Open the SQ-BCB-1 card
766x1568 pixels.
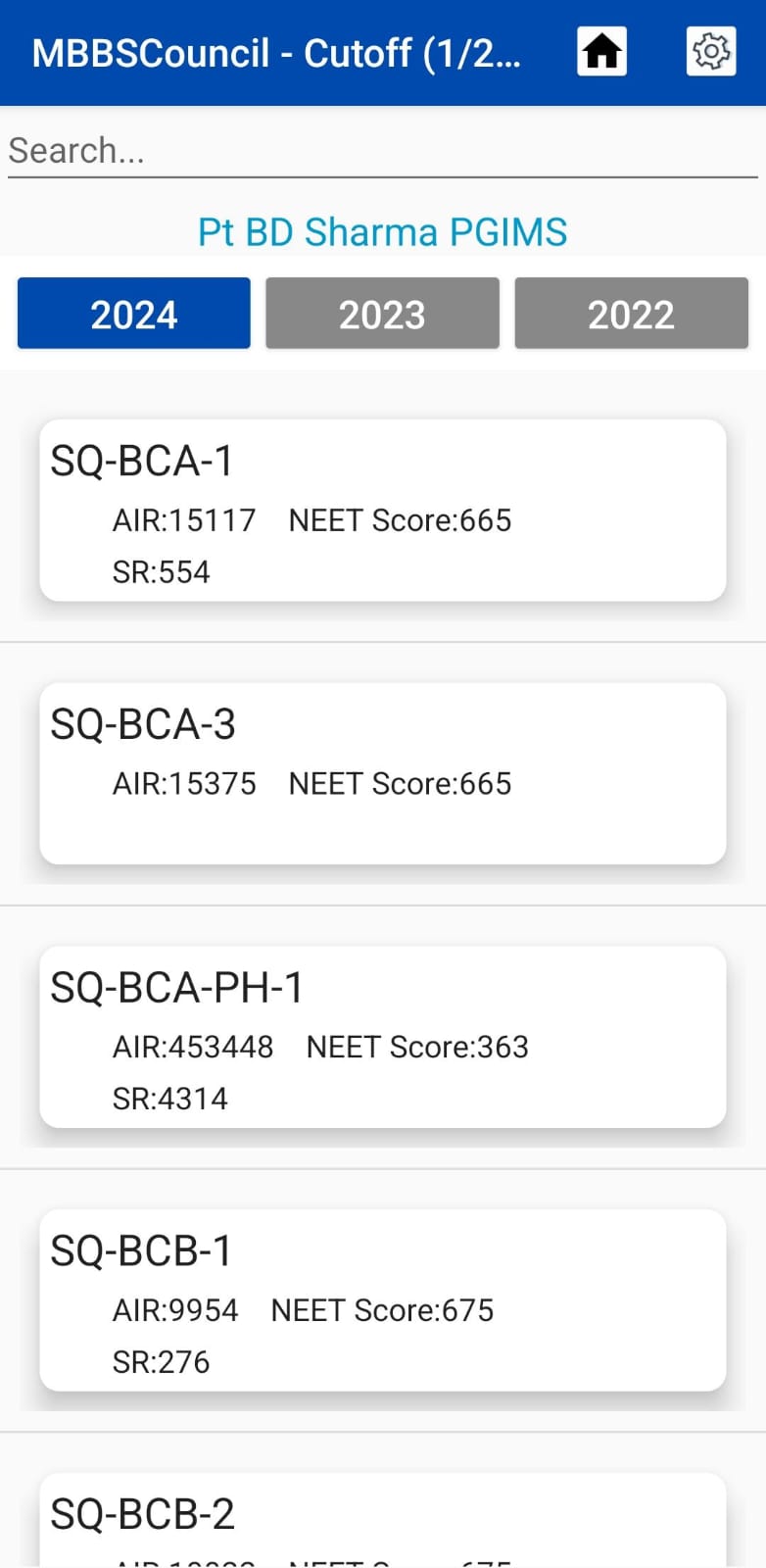tap(383, 1300)
